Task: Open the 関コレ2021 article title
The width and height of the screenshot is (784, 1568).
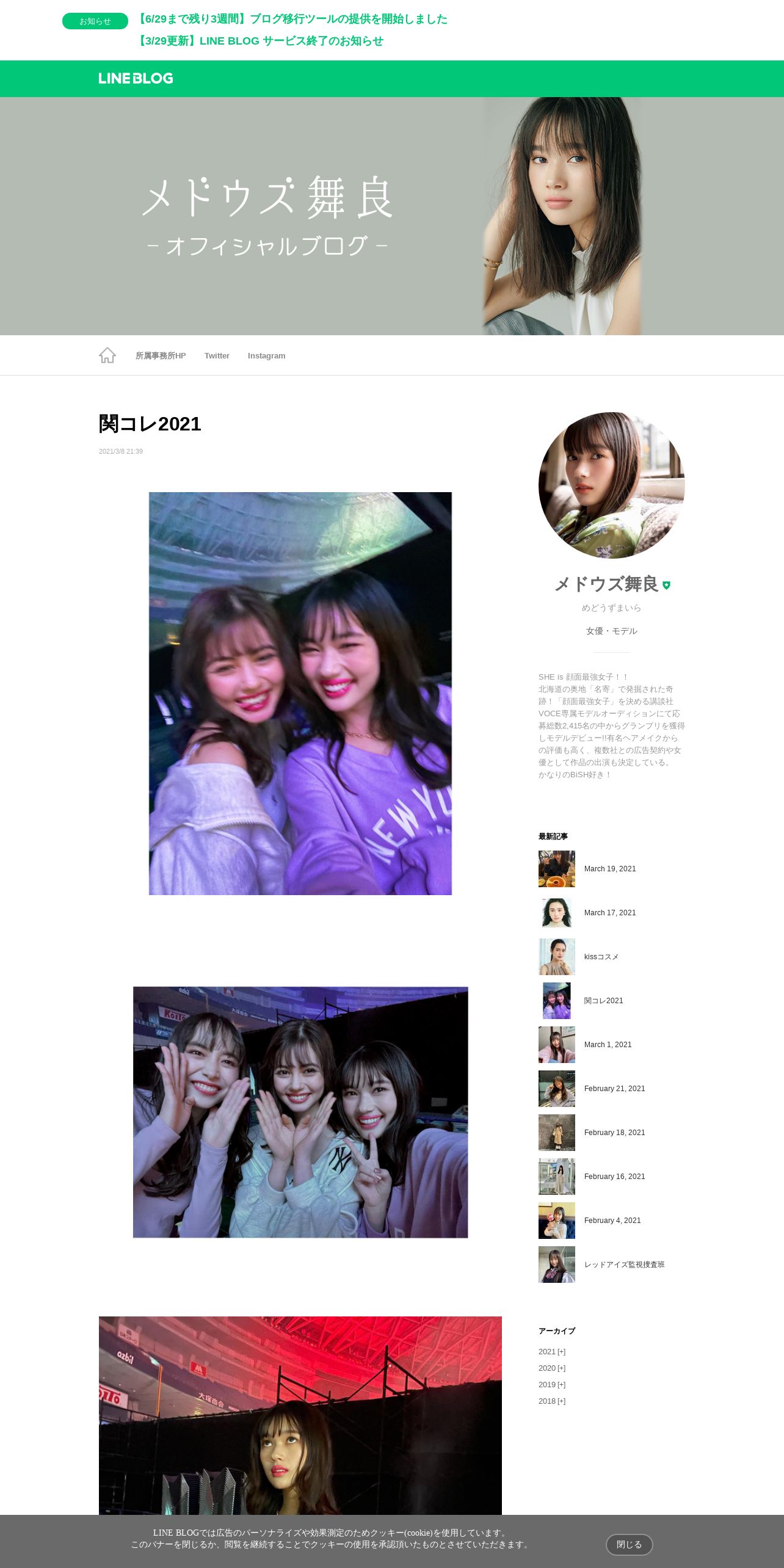Action: coord(150,424)
